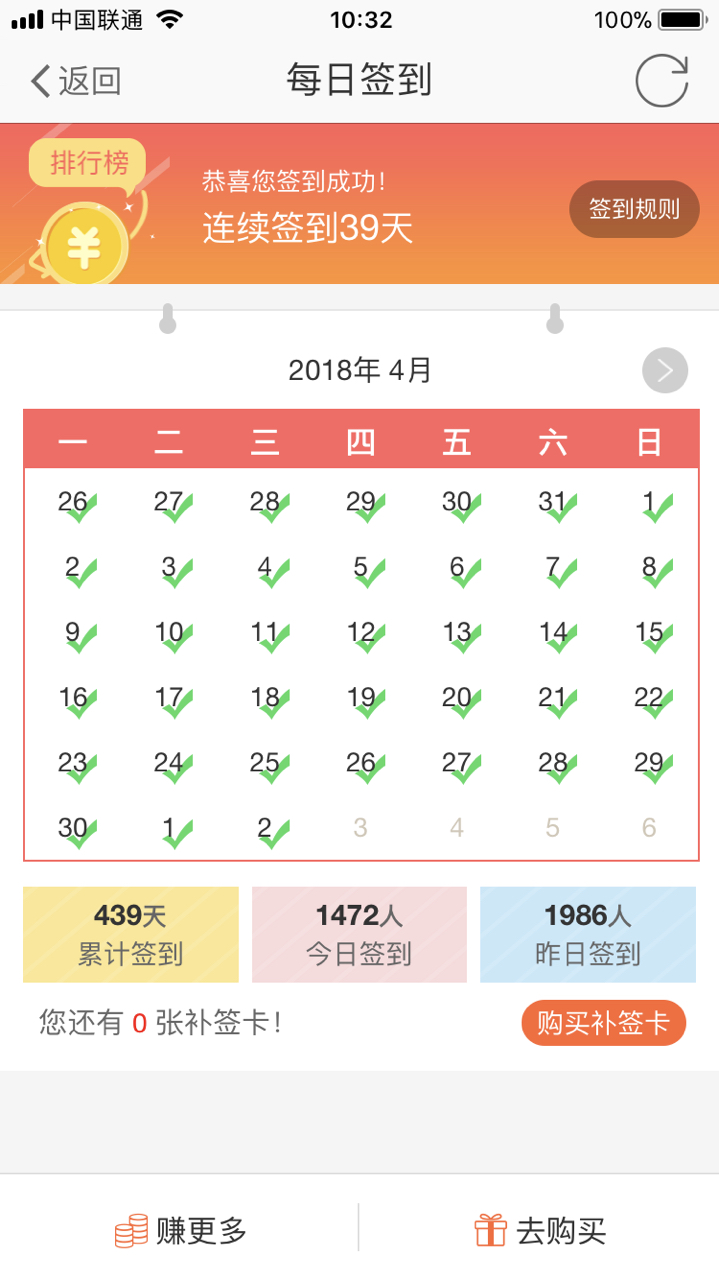Tap 购买补签卡 to buy make-up cards

[x=603, y=1023]
